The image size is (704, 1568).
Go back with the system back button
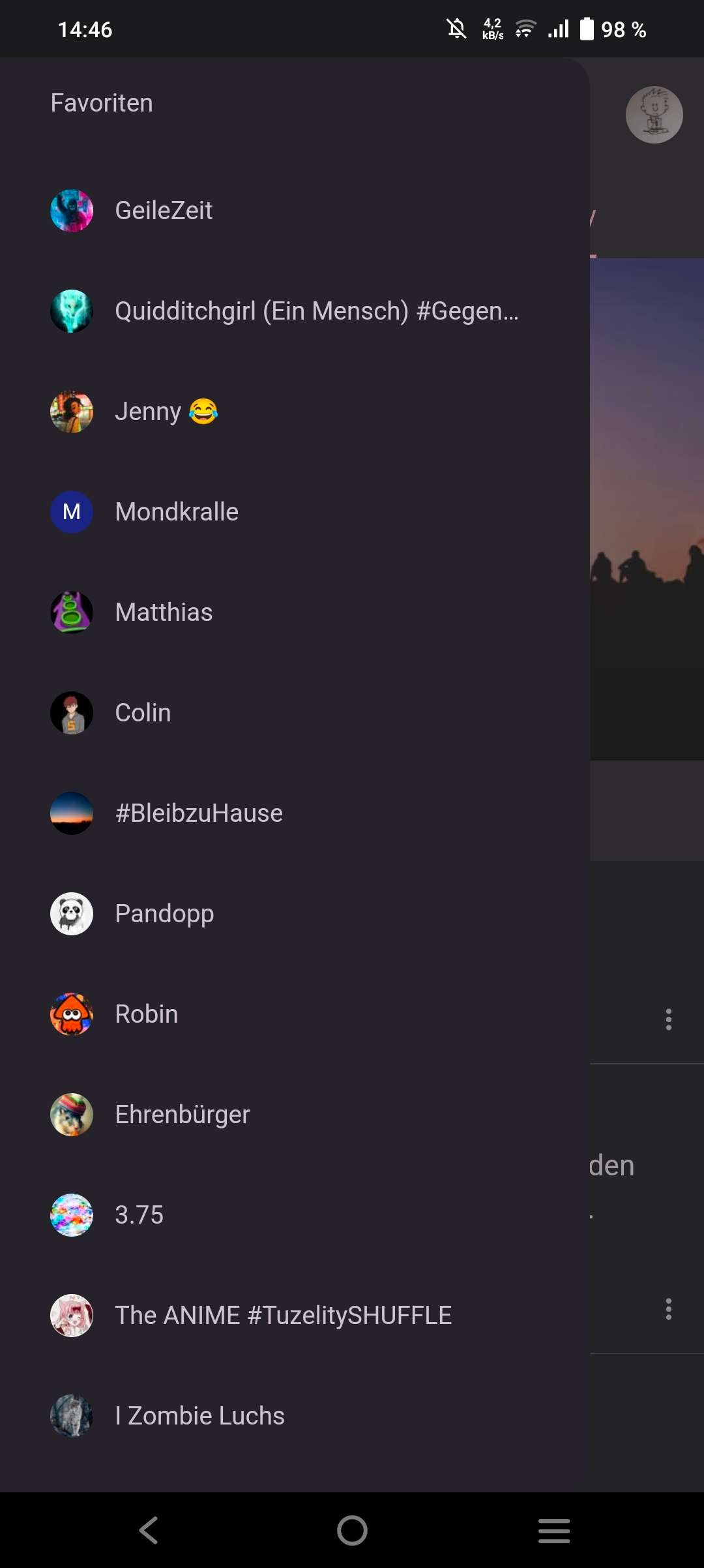coord(149,1530)
